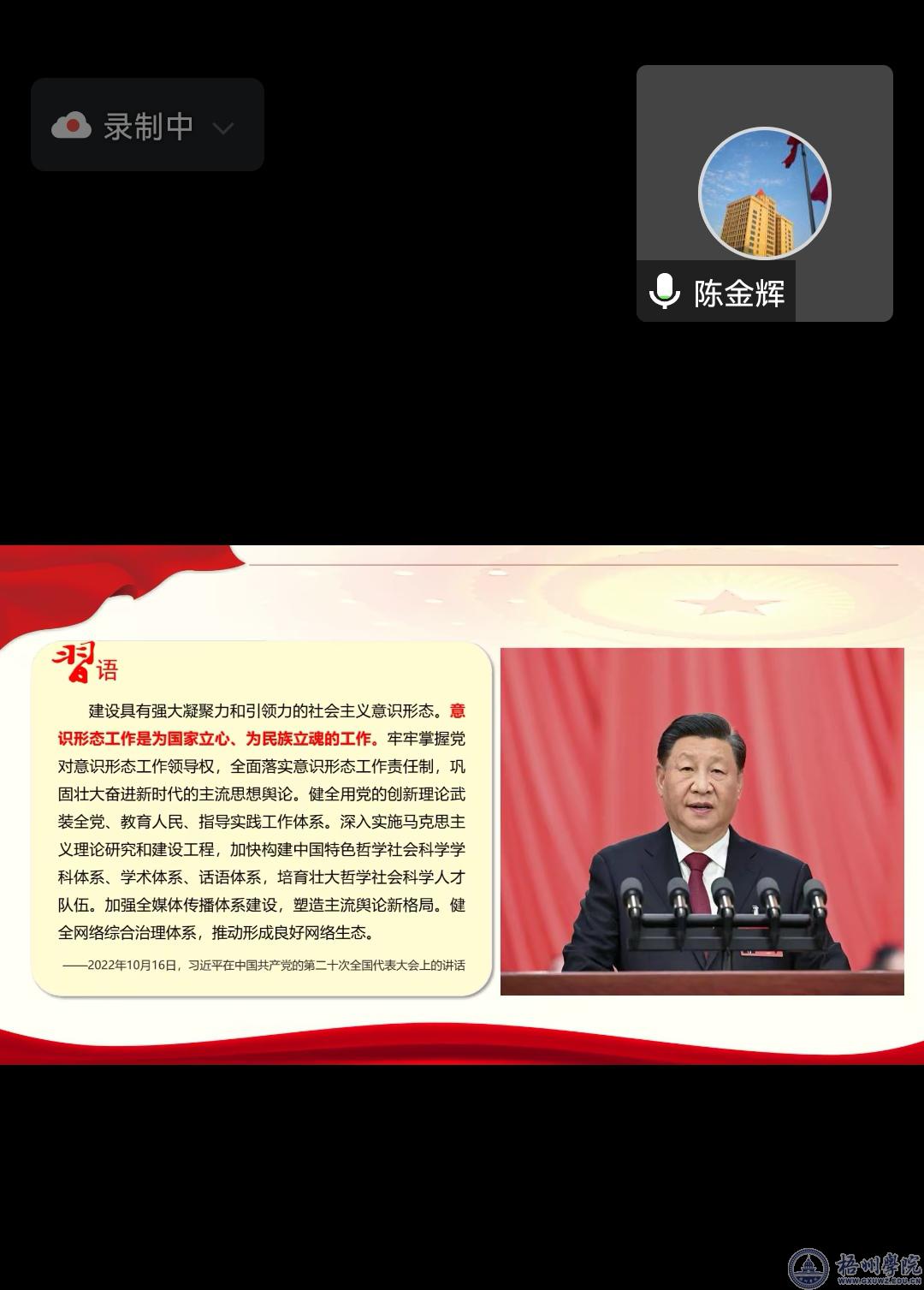Open 陈金辉's participant video tile

pyautogui.click(x=764, y=193)
